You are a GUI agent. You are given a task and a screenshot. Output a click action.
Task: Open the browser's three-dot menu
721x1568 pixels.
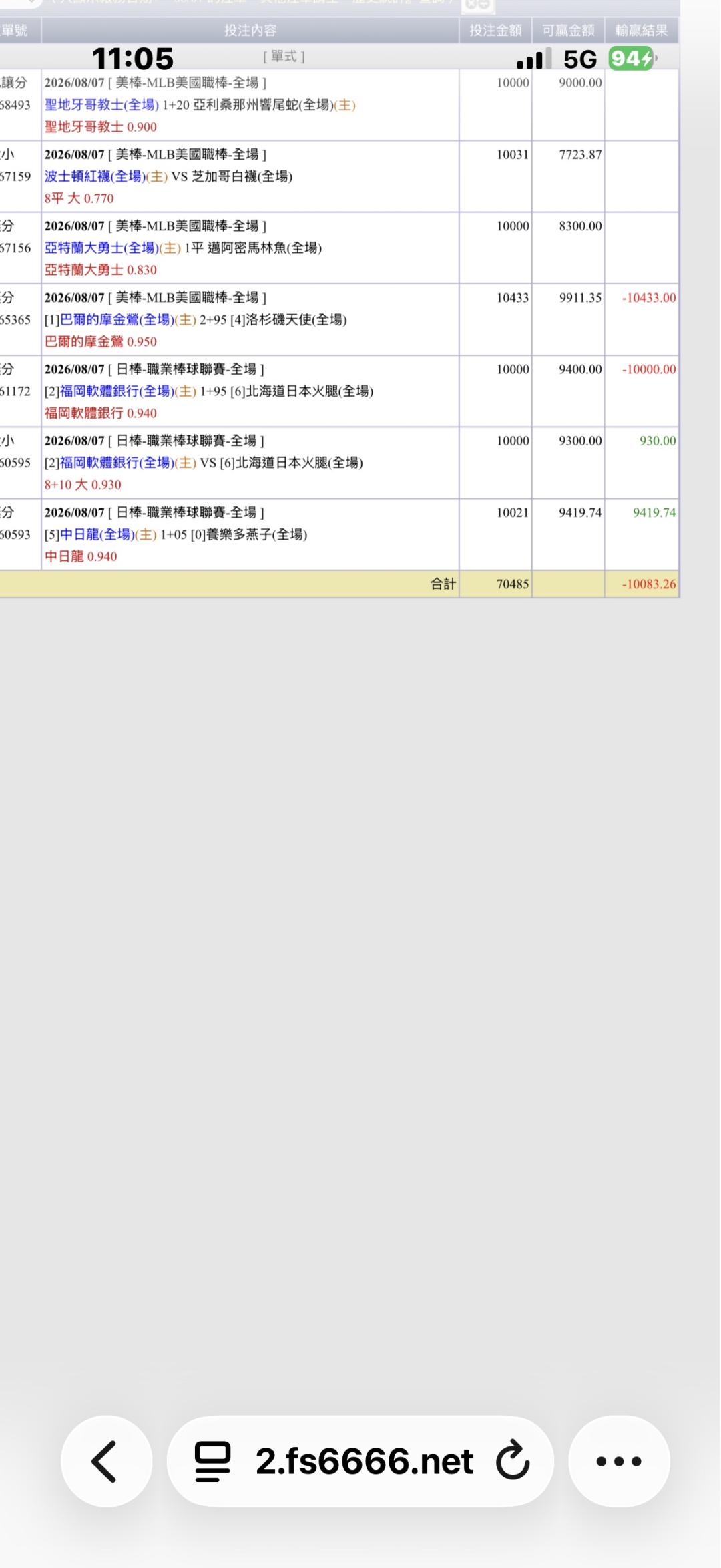coord(619,1461)
